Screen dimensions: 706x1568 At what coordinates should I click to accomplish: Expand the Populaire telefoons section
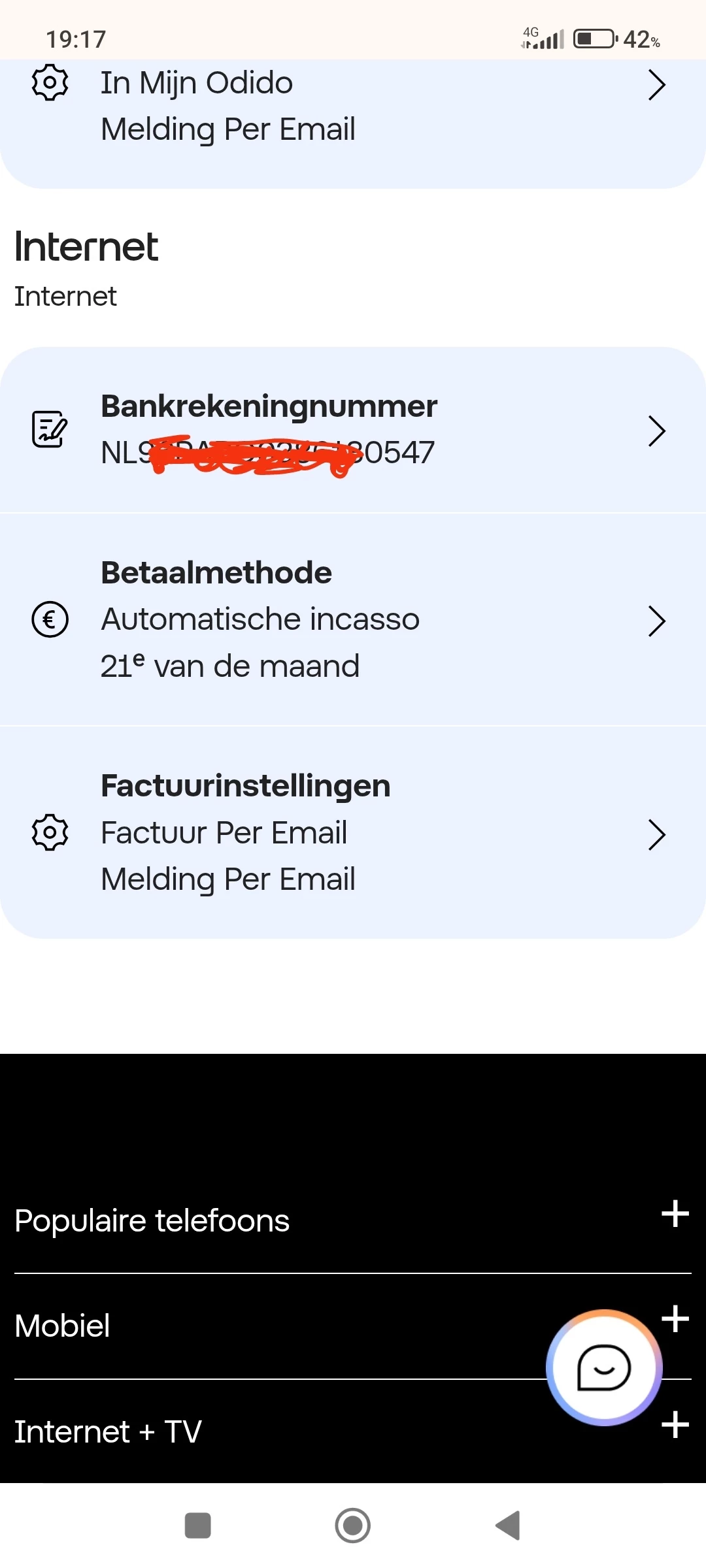pos(675,1215)
